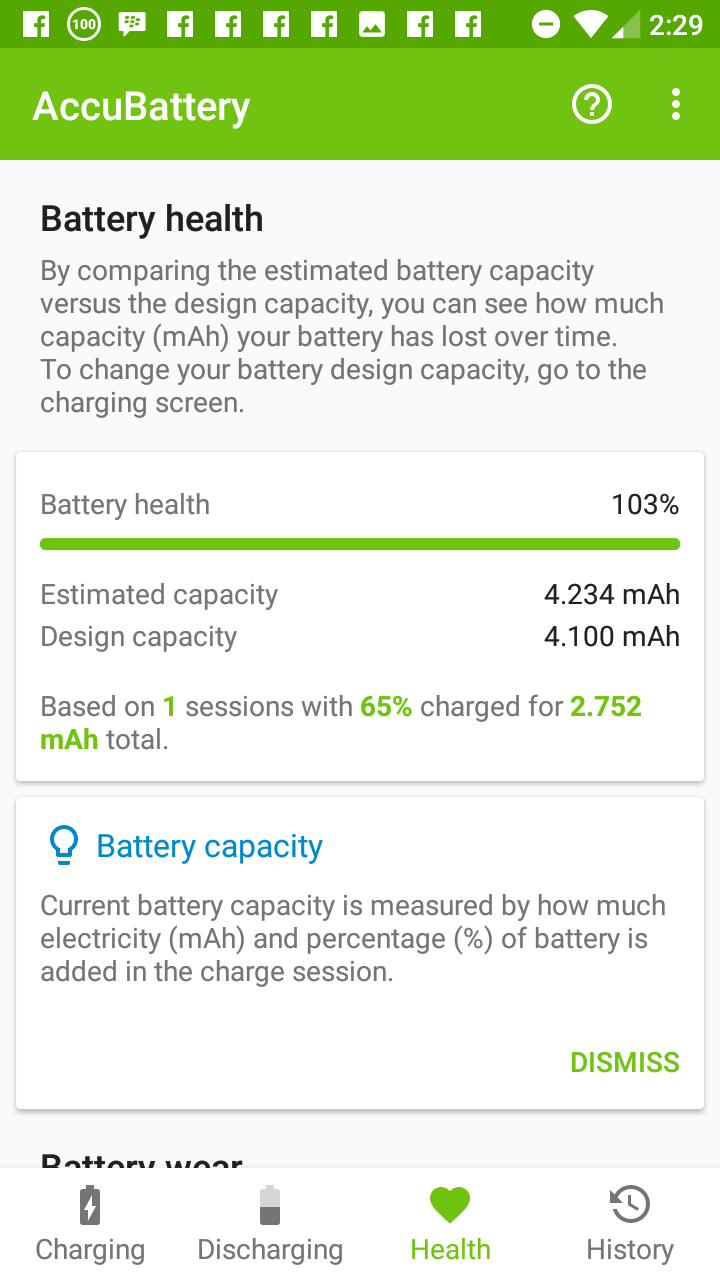Viewport: 720px width, 1280px height.
Task: Select the Charging battery icon at bottom
Action: click(x=90, y=1205)
